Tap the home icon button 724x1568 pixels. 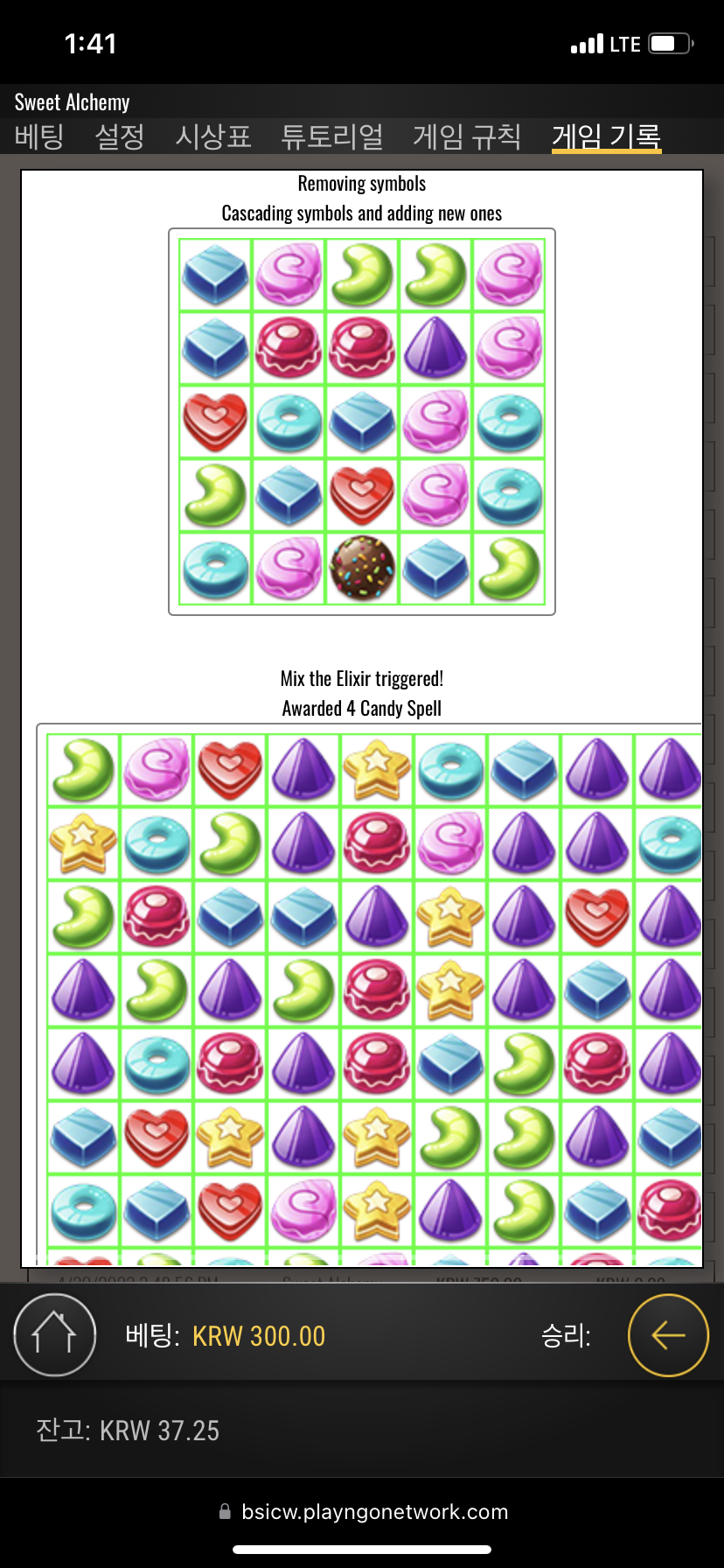[54, 1335]
